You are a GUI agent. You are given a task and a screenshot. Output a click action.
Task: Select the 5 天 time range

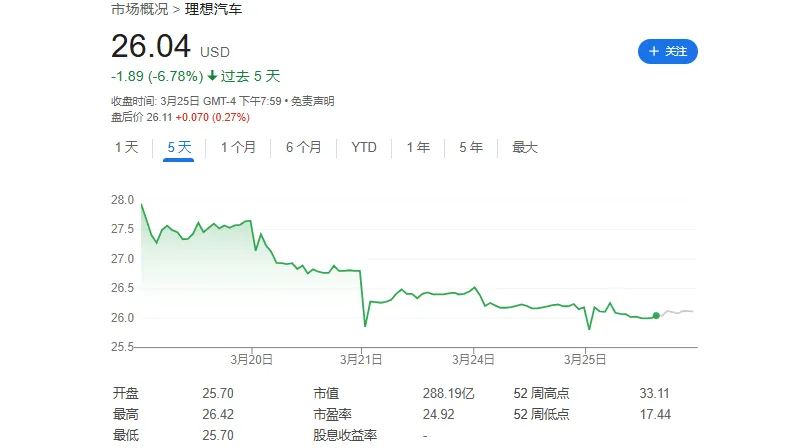(179, 147)
